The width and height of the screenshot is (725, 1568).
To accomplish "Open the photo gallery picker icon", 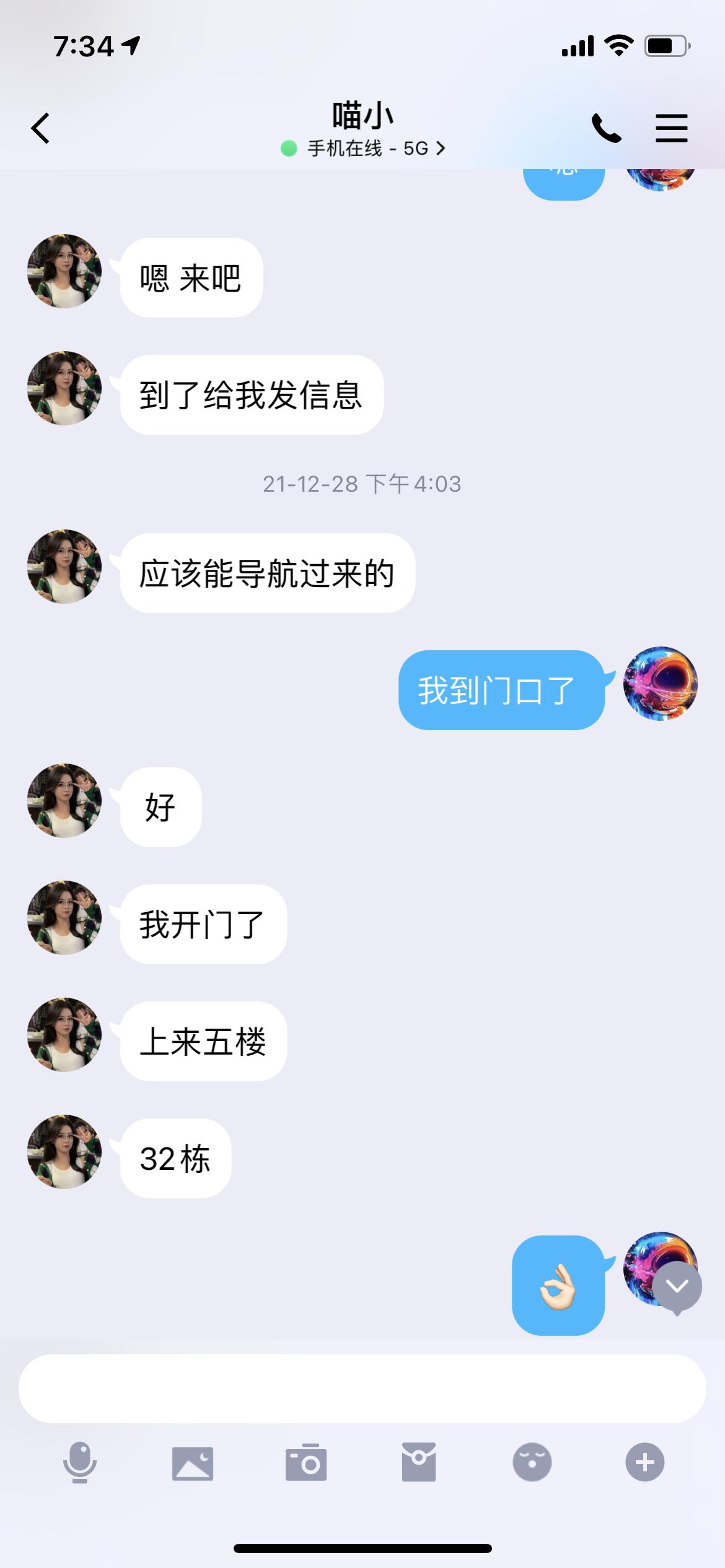I will pos(193,1463).
